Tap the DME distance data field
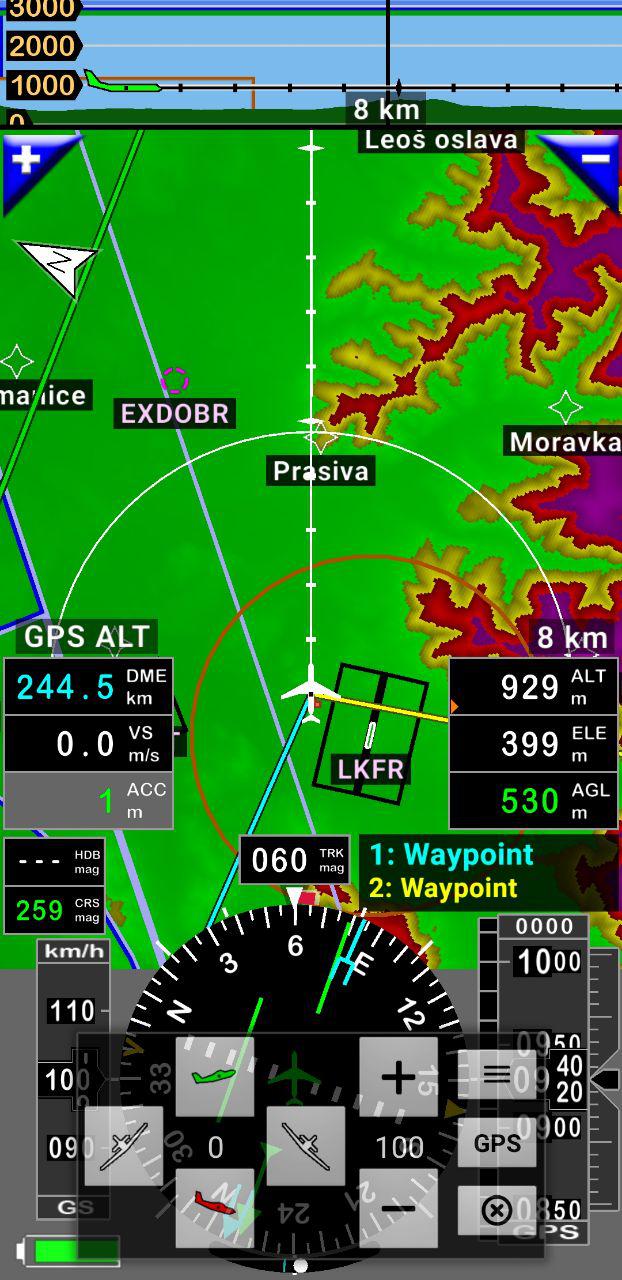The width and height of the screenshot is (622, 1280). coord(88,687)
